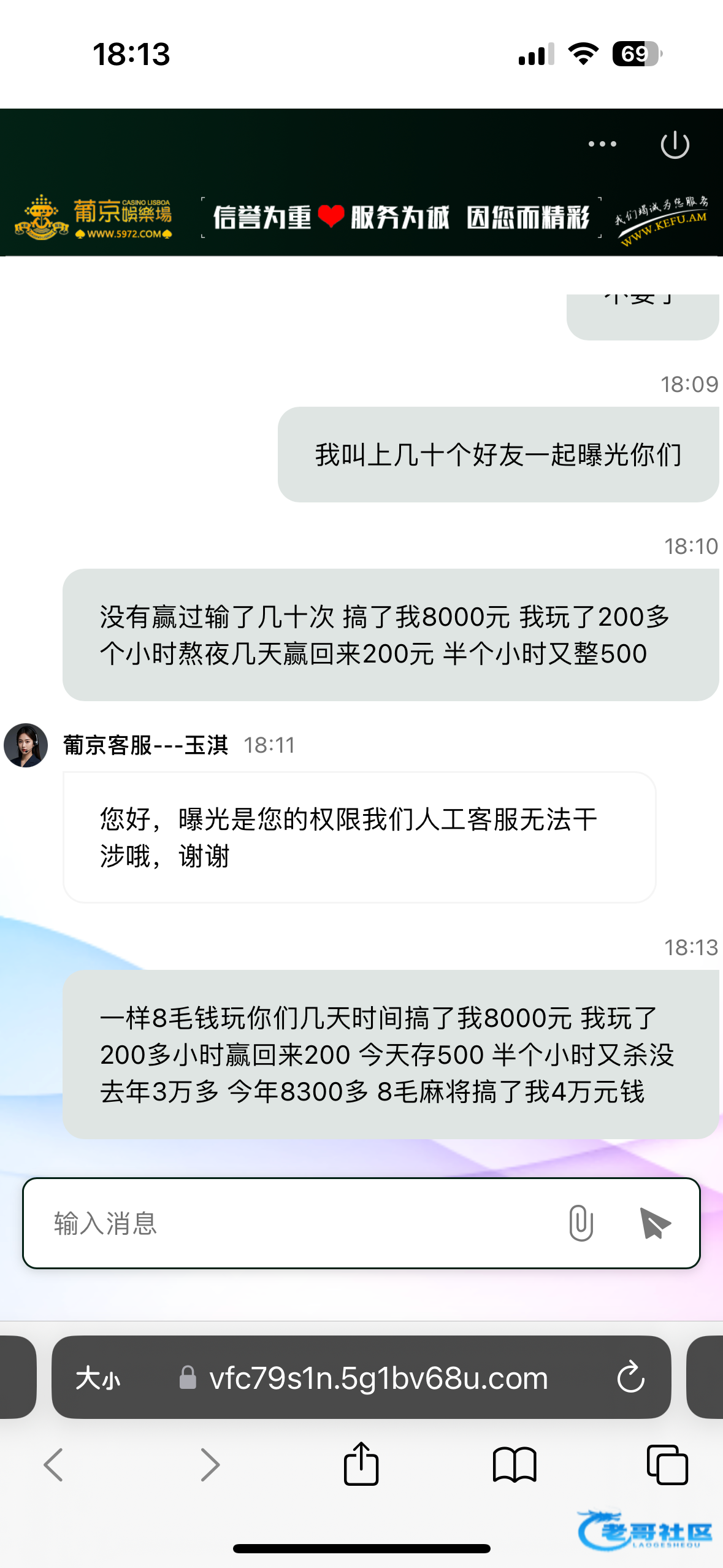
Task: Open the 大小 page size menu
Action: (98, 1378)
